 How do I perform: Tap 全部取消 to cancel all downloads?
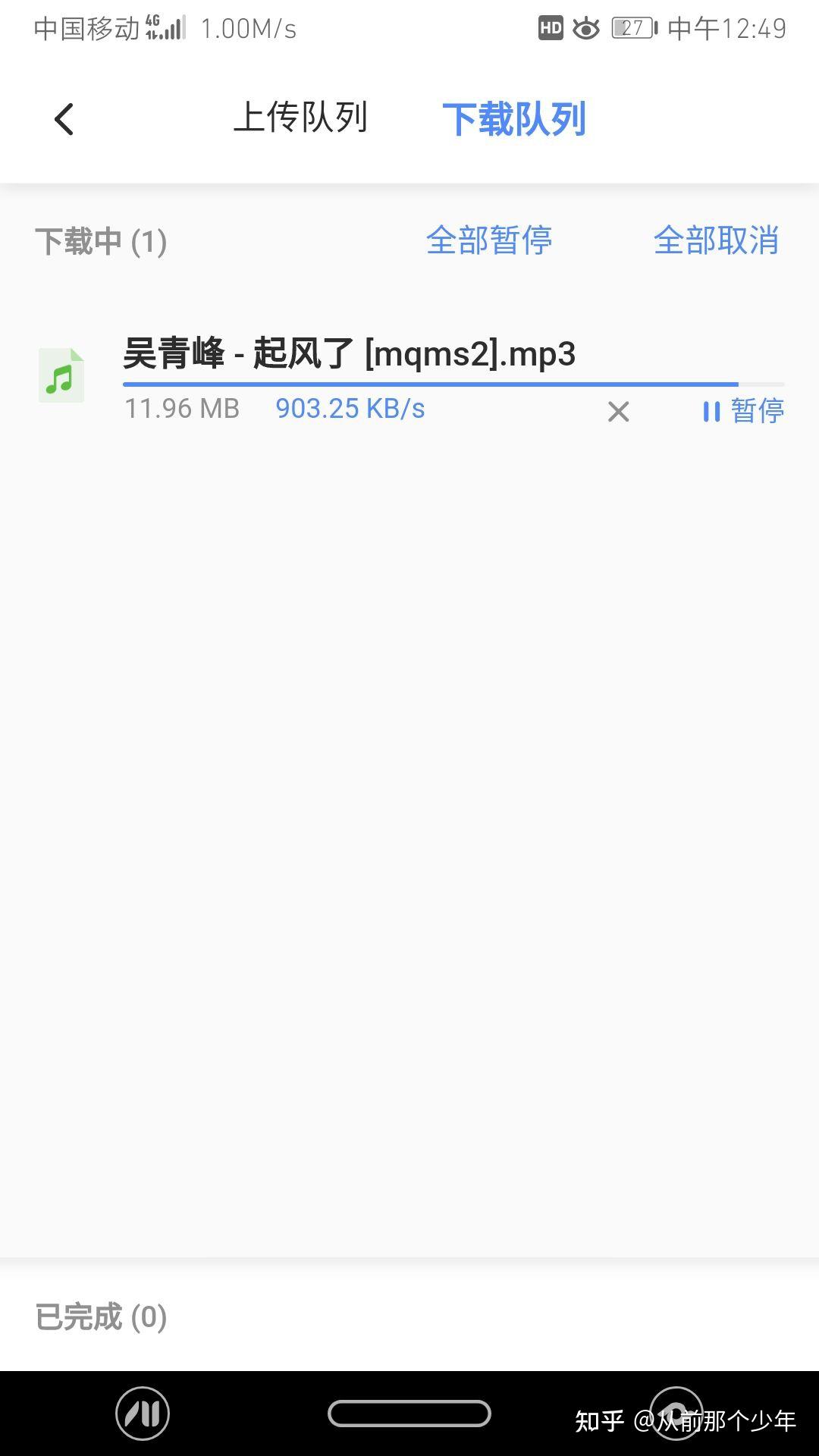point(716,240)
